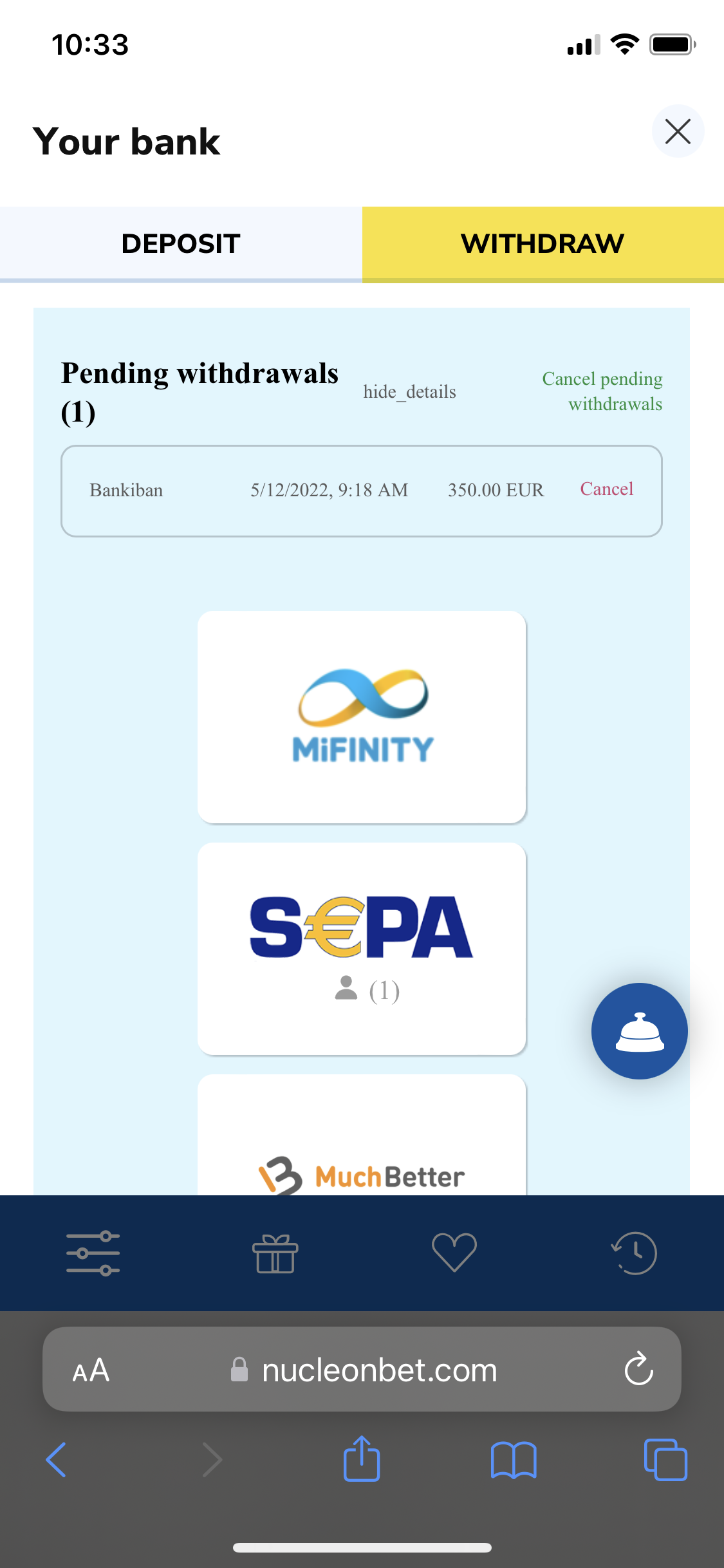This screenshot has width=724, height=1568.
Task: Switch to the Deposit tab
Action: (x=181, y=244)
